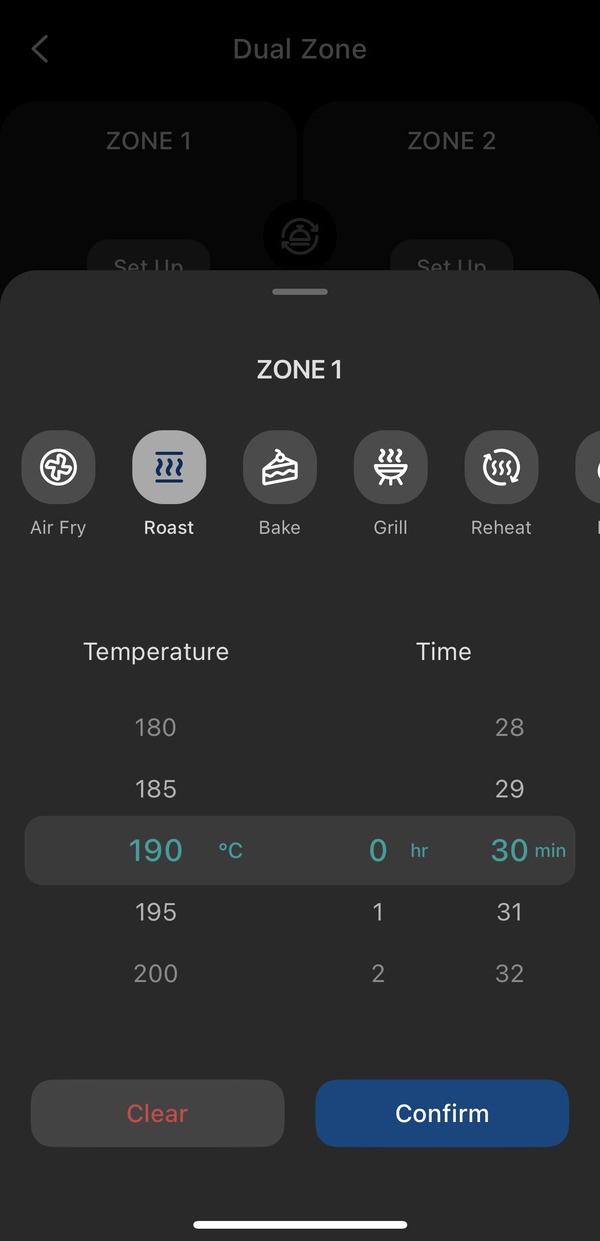Image resolution: width=600 pixels, height=1241 pixels.
Task: Select the Air Fry cooking mode
Action: click(58, 467)
